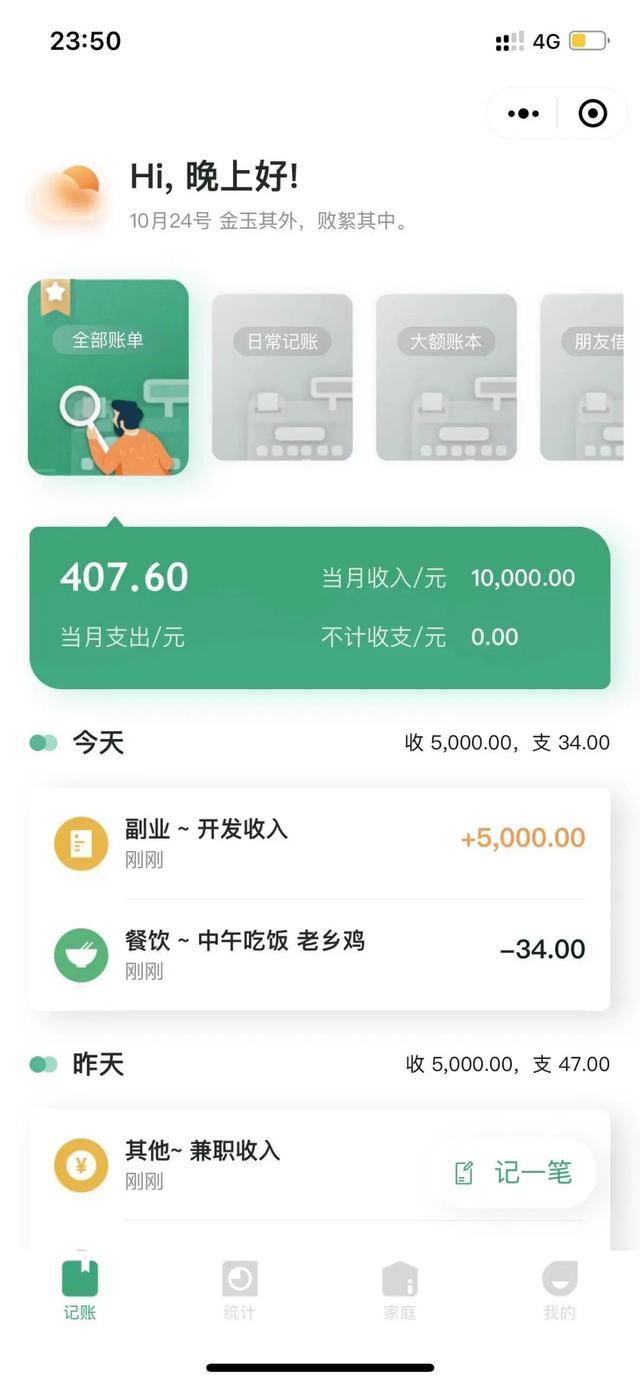Select the 记账 tab
Viewport: 640px width, 1385px height.
click(x=80, y=1290)
